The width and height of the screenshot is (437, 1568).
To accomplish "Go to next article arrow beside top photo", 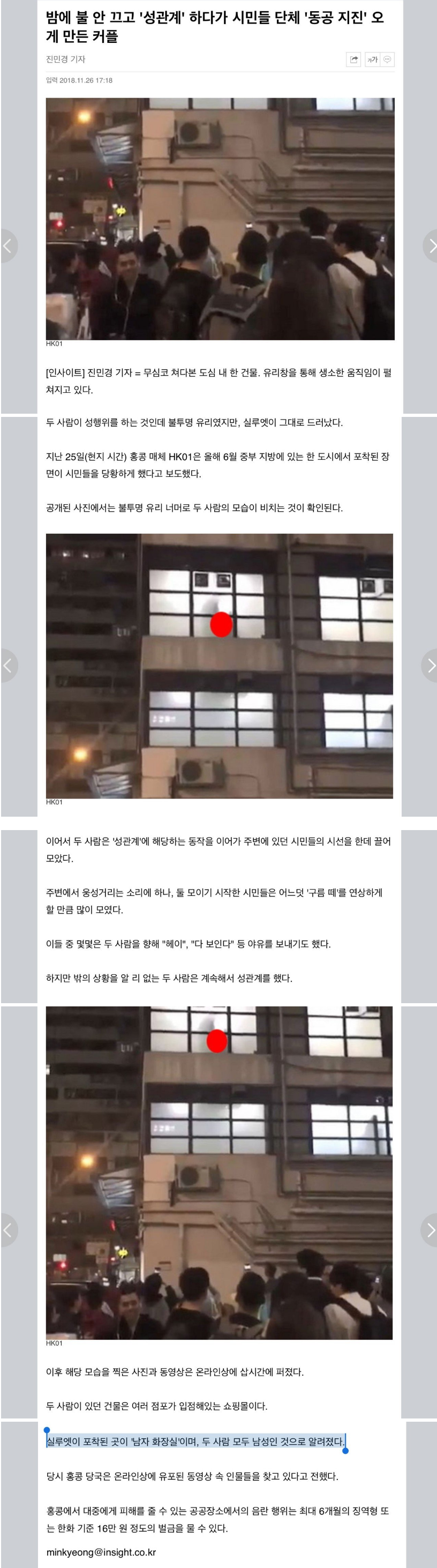I will coord(431,246).
